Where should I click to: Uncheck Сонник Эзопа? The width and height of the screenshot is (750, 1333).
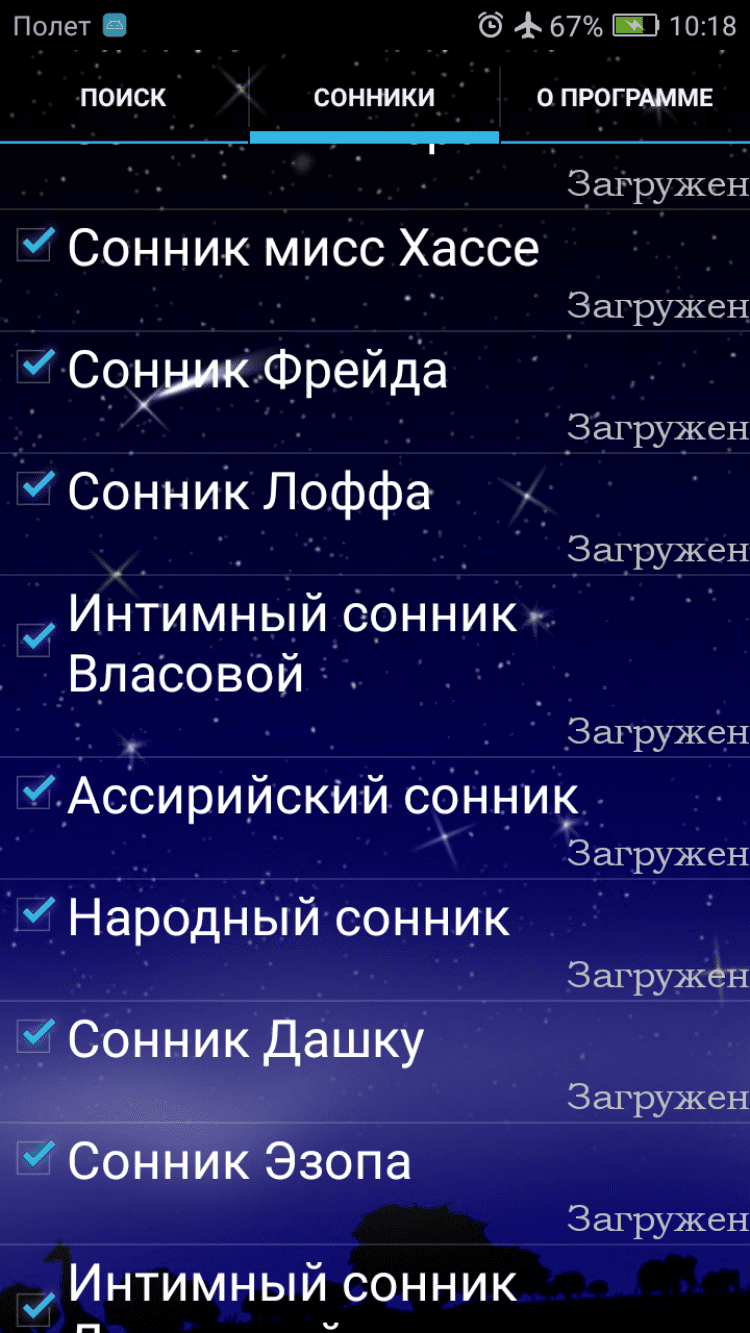coord(35,1160)
